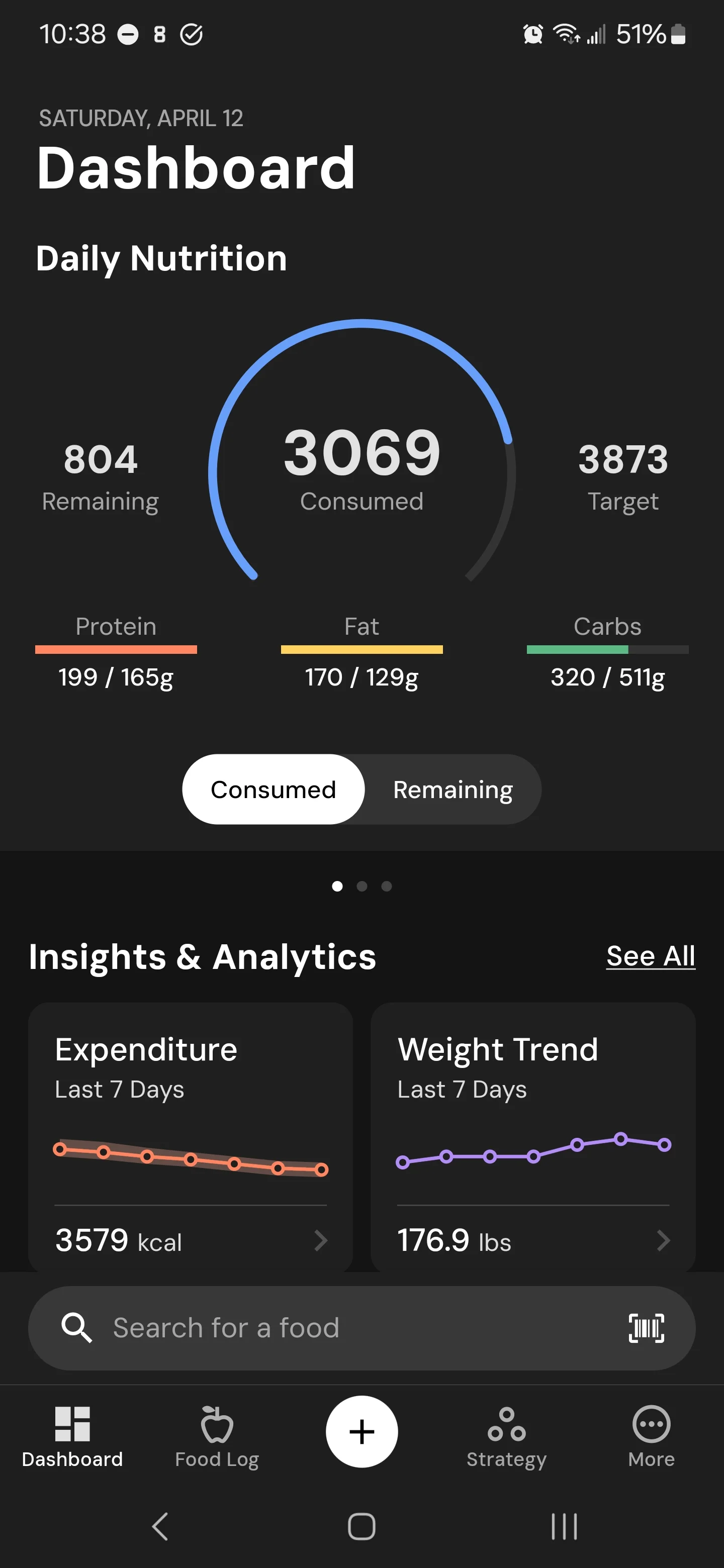
Task: Tap the plus add button
Action: pos(361,1431)
